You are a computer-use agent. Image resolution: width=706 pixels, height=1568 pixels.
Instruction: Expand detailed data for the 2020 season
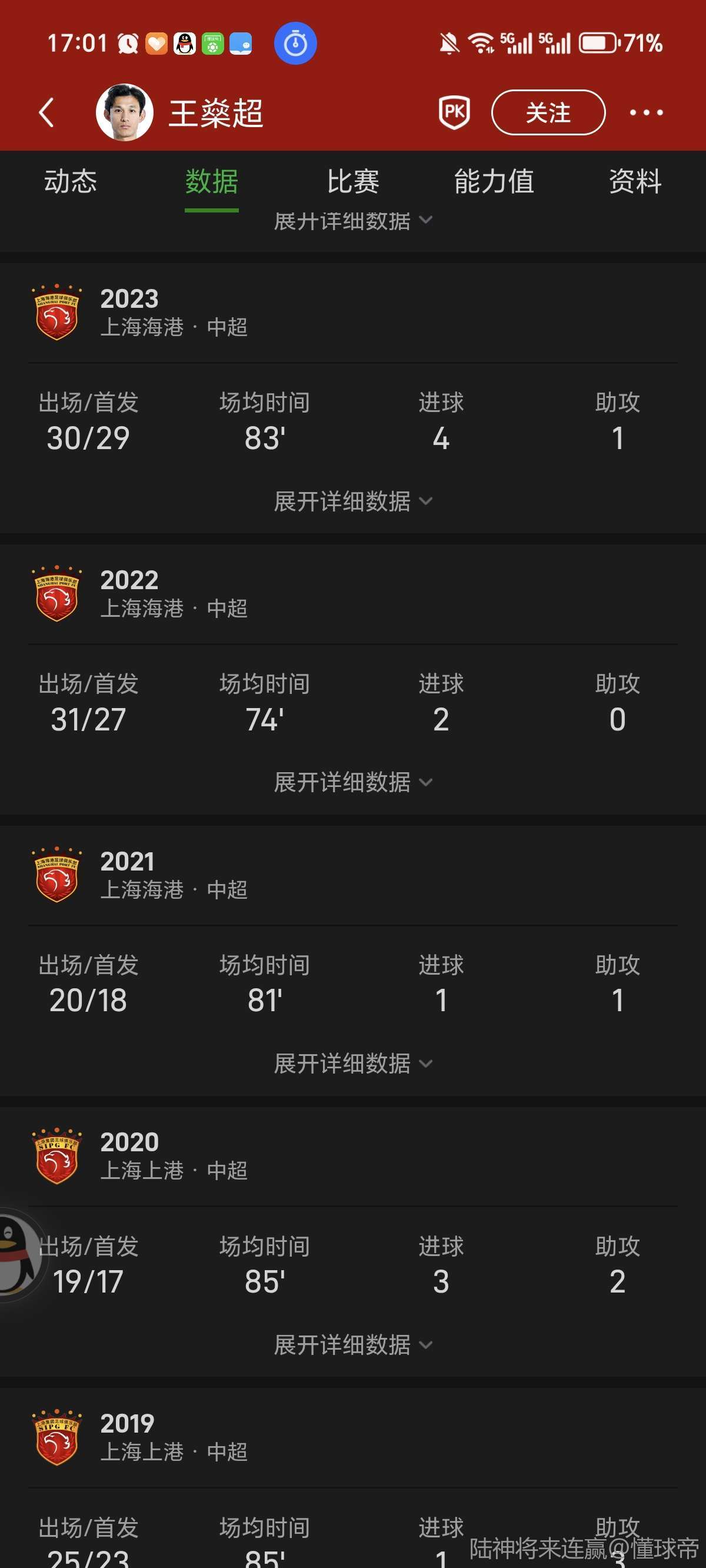coord(353,1345)
